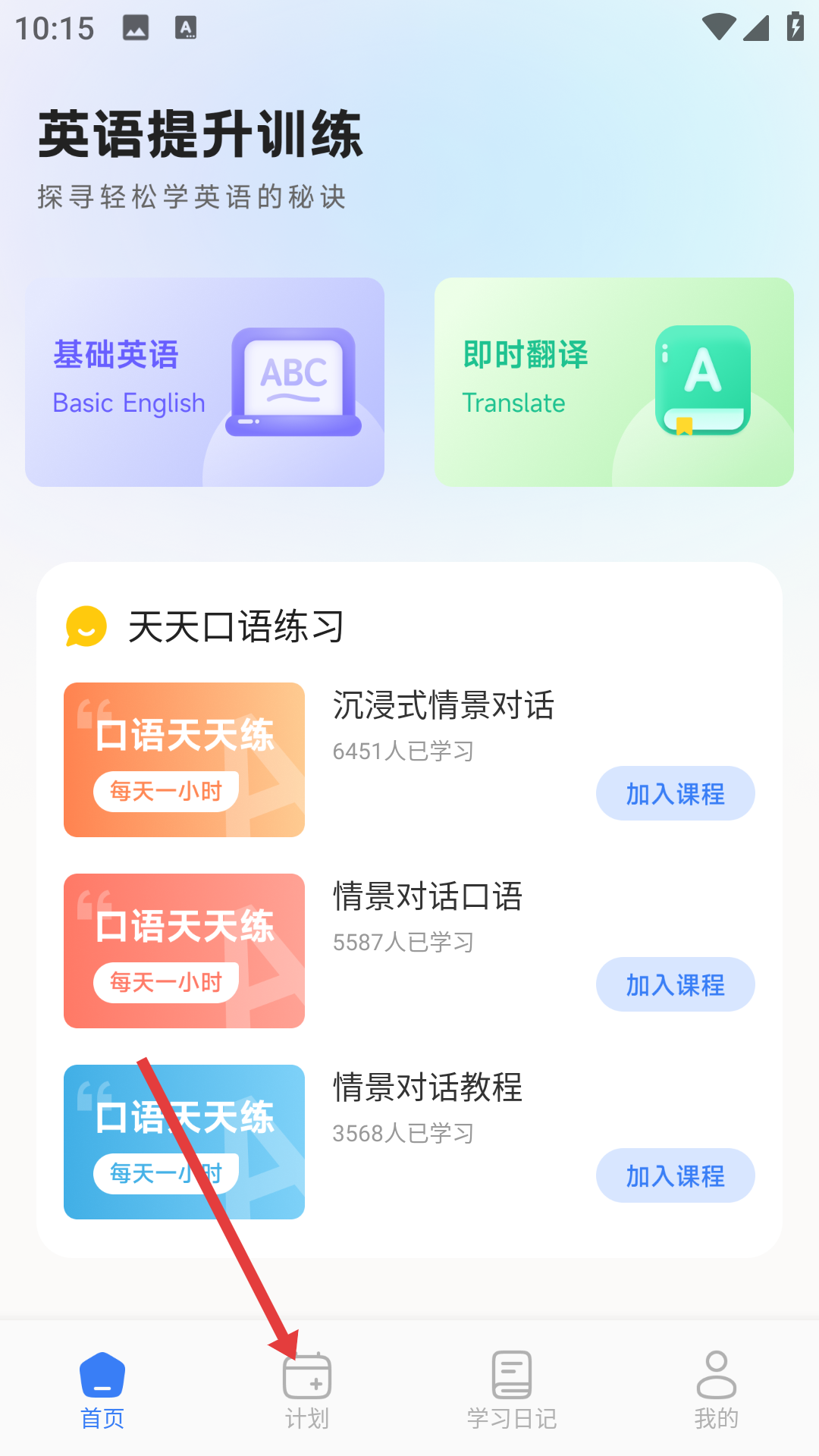Join the 情景对话口语 course
The image size is (819, 1456).
tap(675, 984)
